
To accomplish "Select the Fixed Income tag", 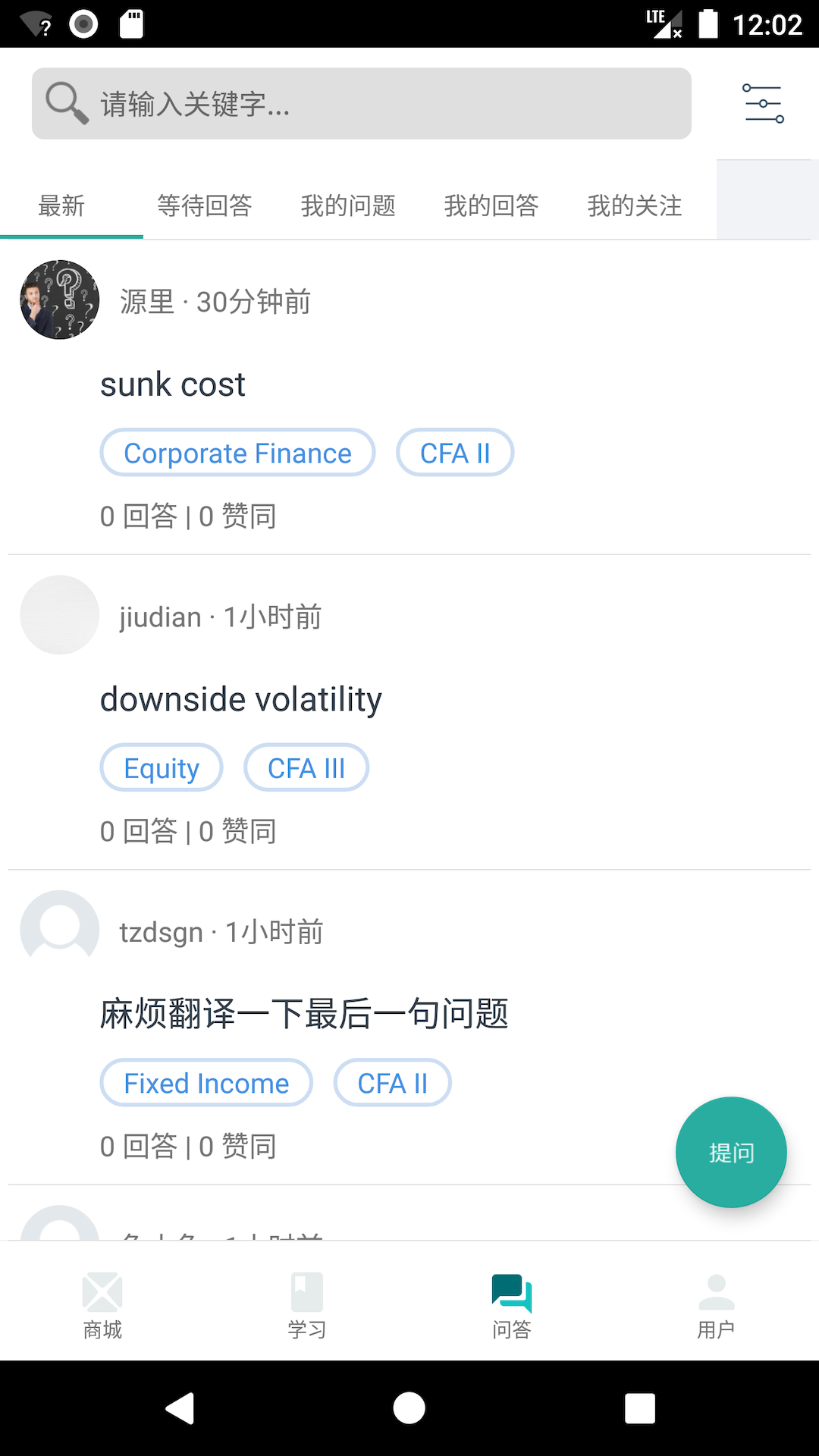I will 206,1083.
